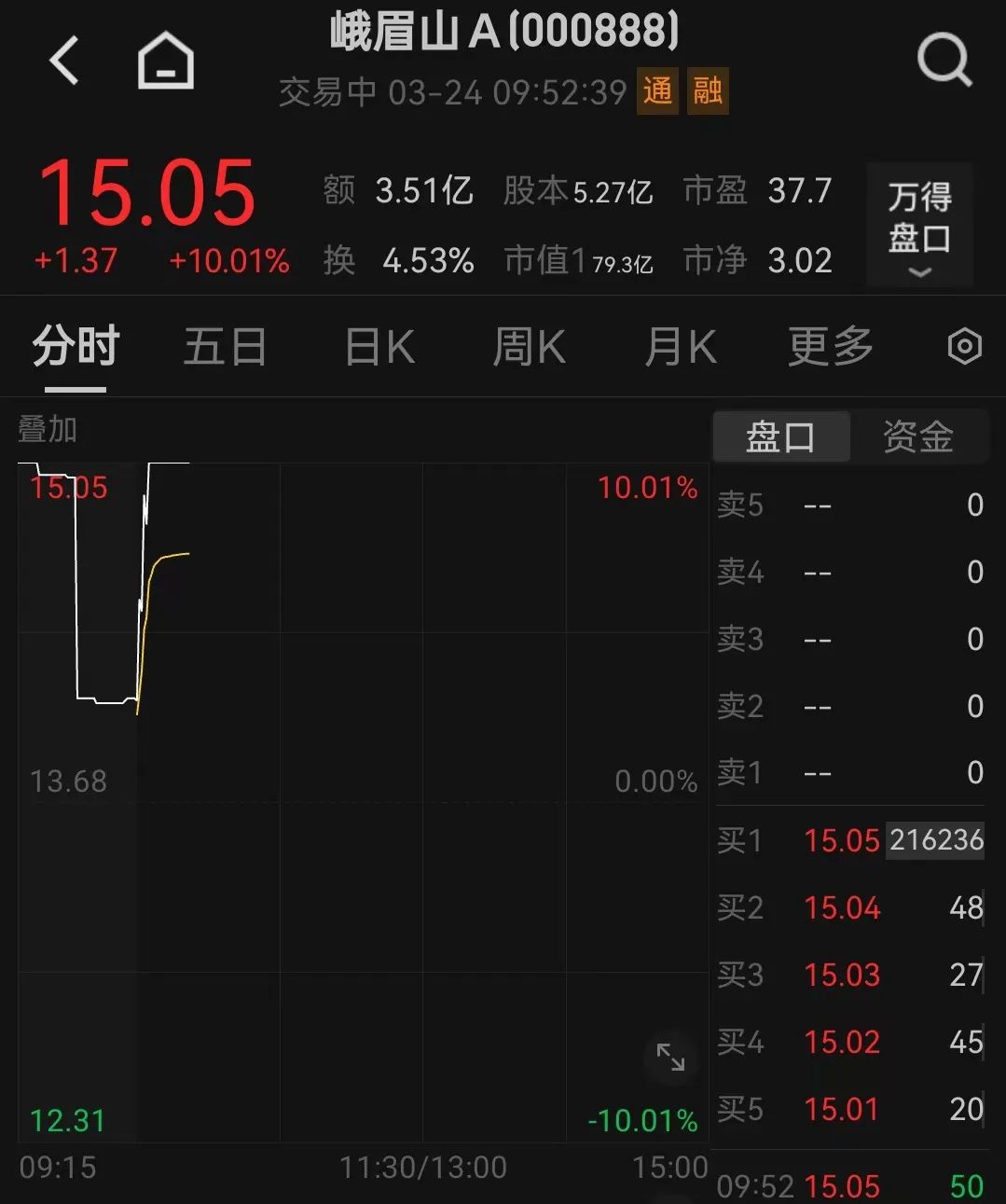This screenshot has height=1204, width=1006.
Task: Tap the 通 tag beside trading time
Action: (x=657, y=91)
